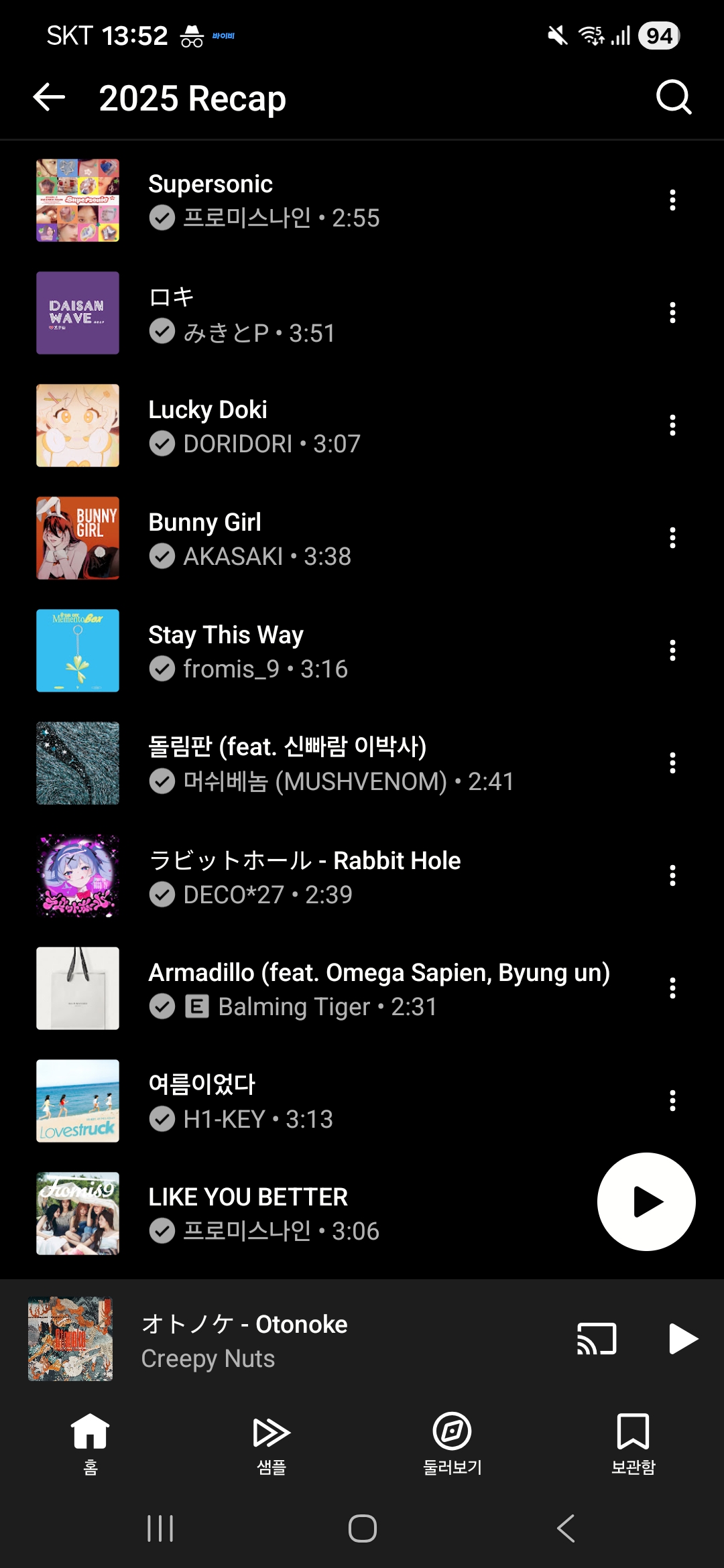Resume Otonoke in the mini player
This screenshot has height=1568, width=724.
point(683,1339)
